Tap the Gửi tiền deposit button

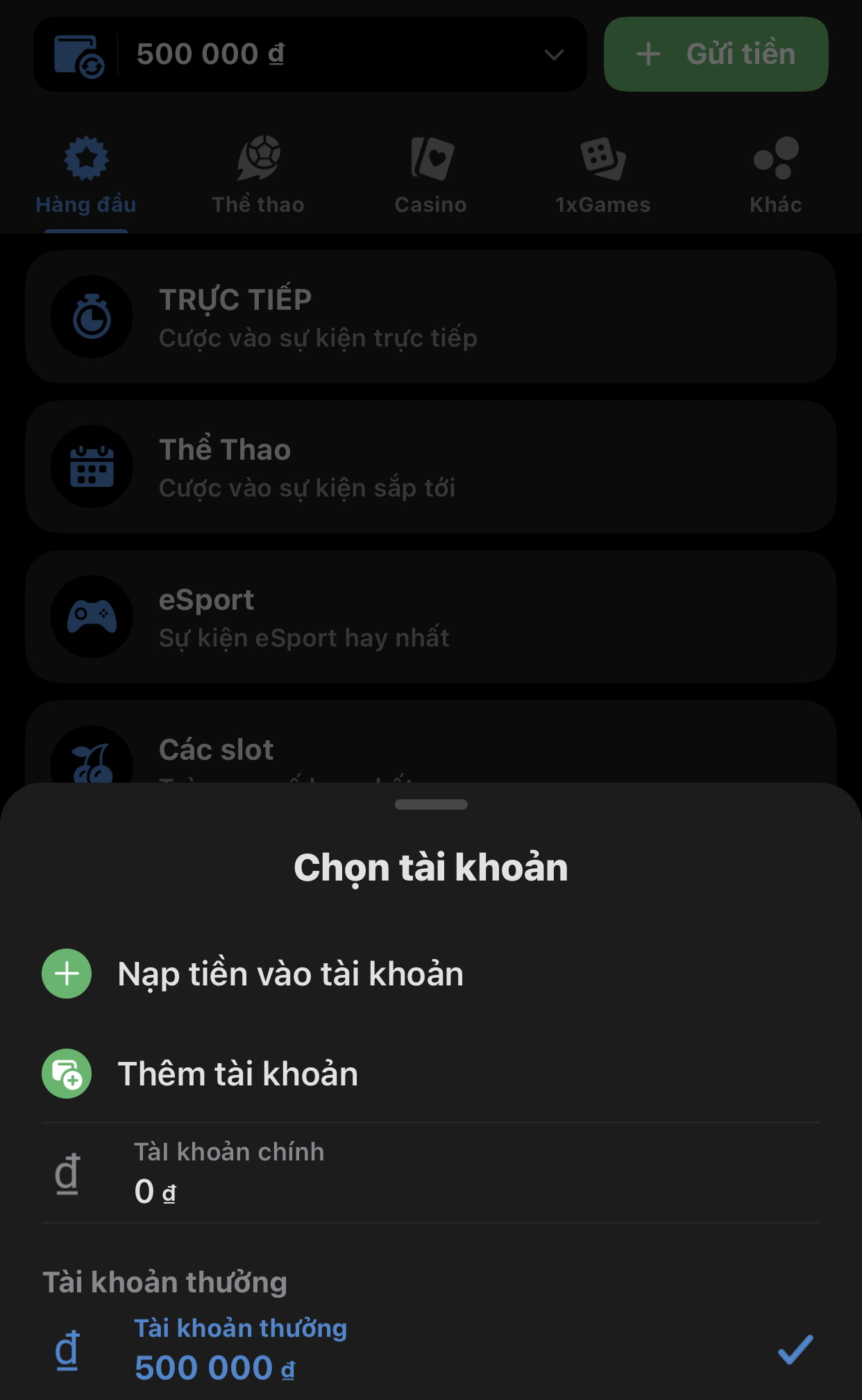(716, 54)
